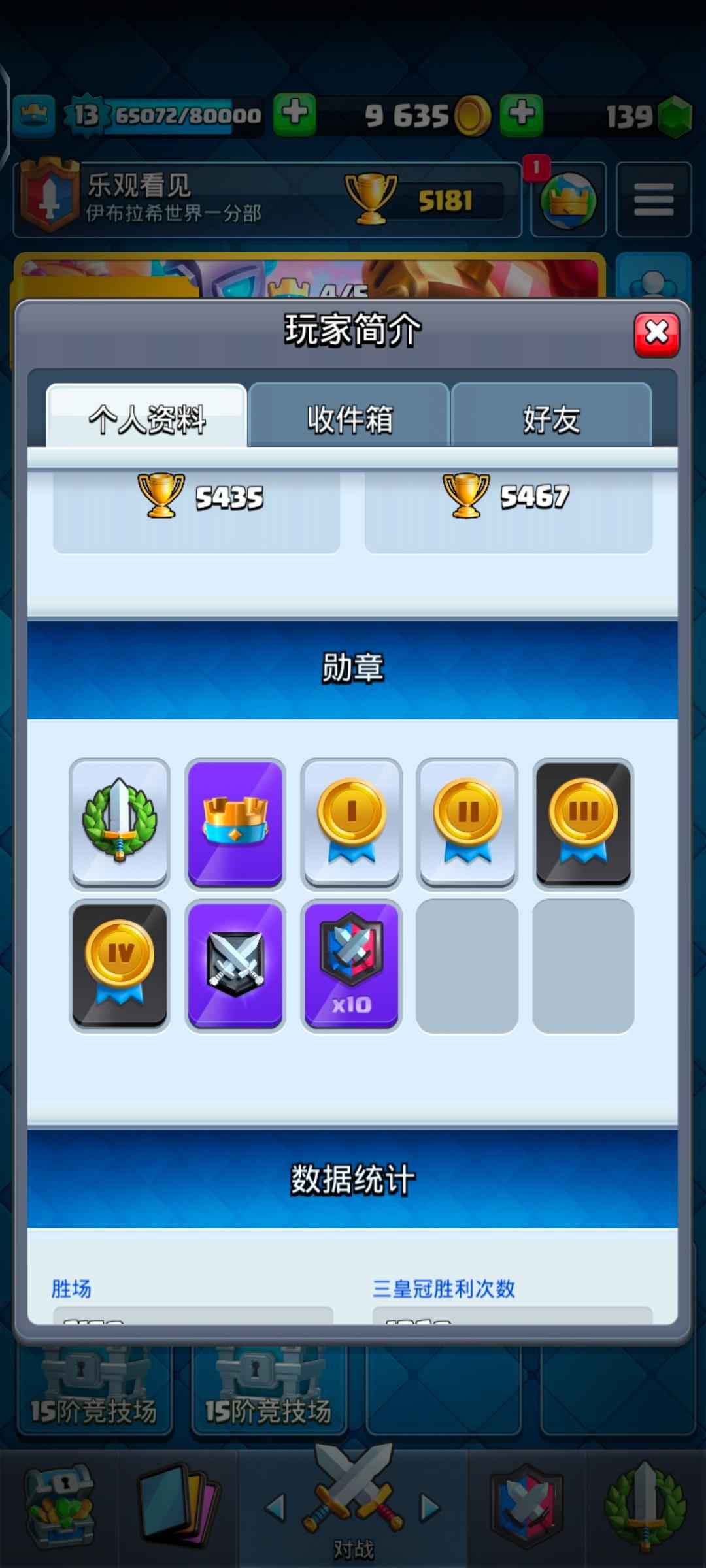The image size is (706, 1568).
Task: Open the x10 clan war badge
Action: [x=351, y=964]
